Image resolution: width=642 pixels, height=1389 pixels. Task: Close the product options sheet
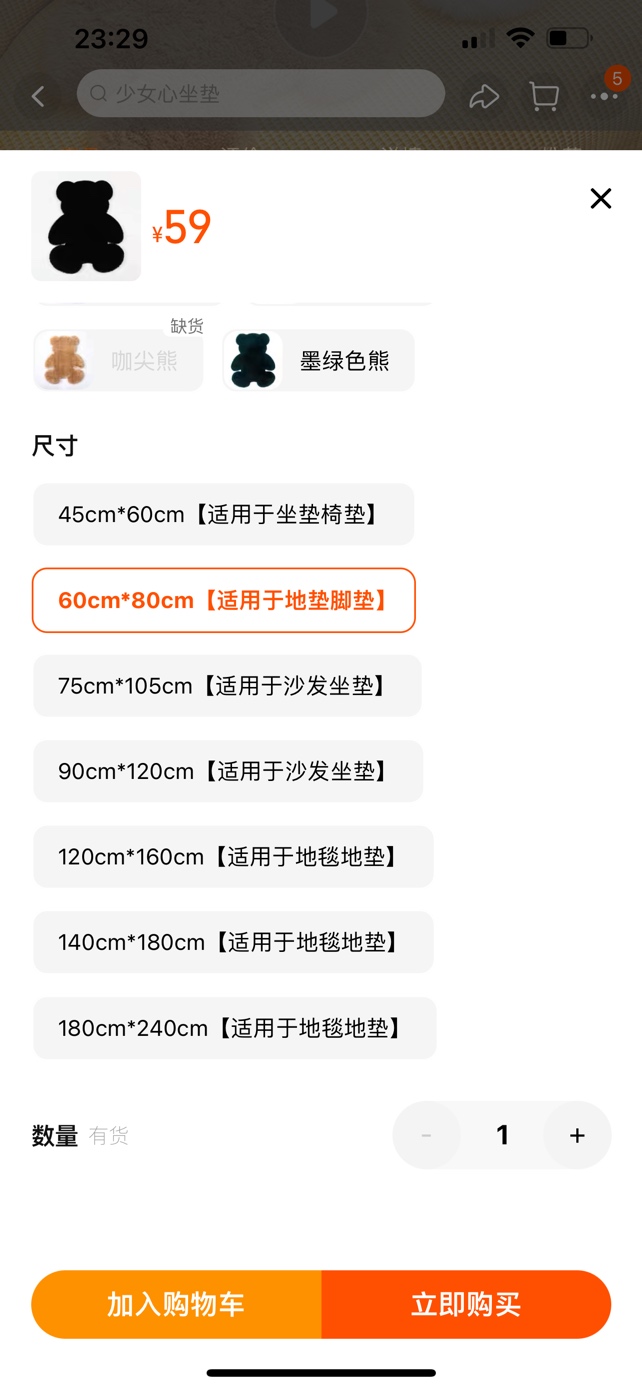tap(600, 198)
